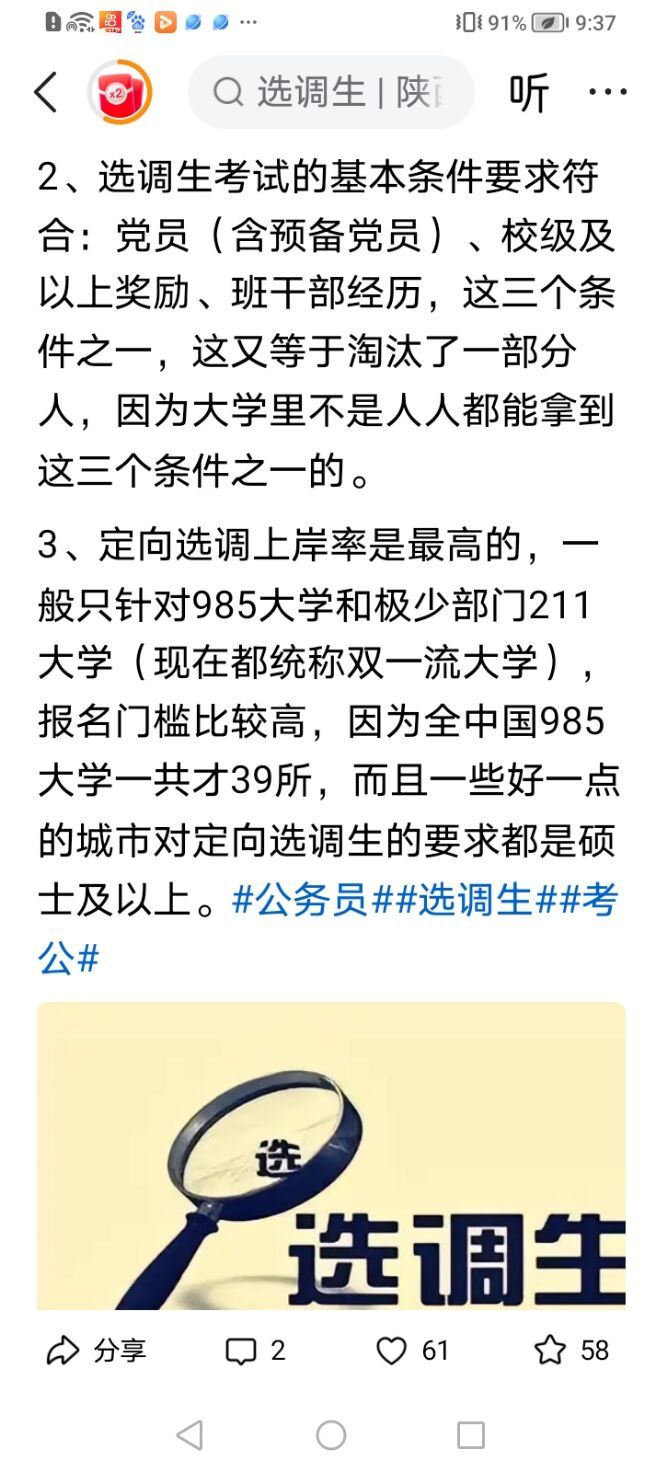Open the 选调生 magnifier image
This screenshot has height=1472, width=662.
point(331,1155)
